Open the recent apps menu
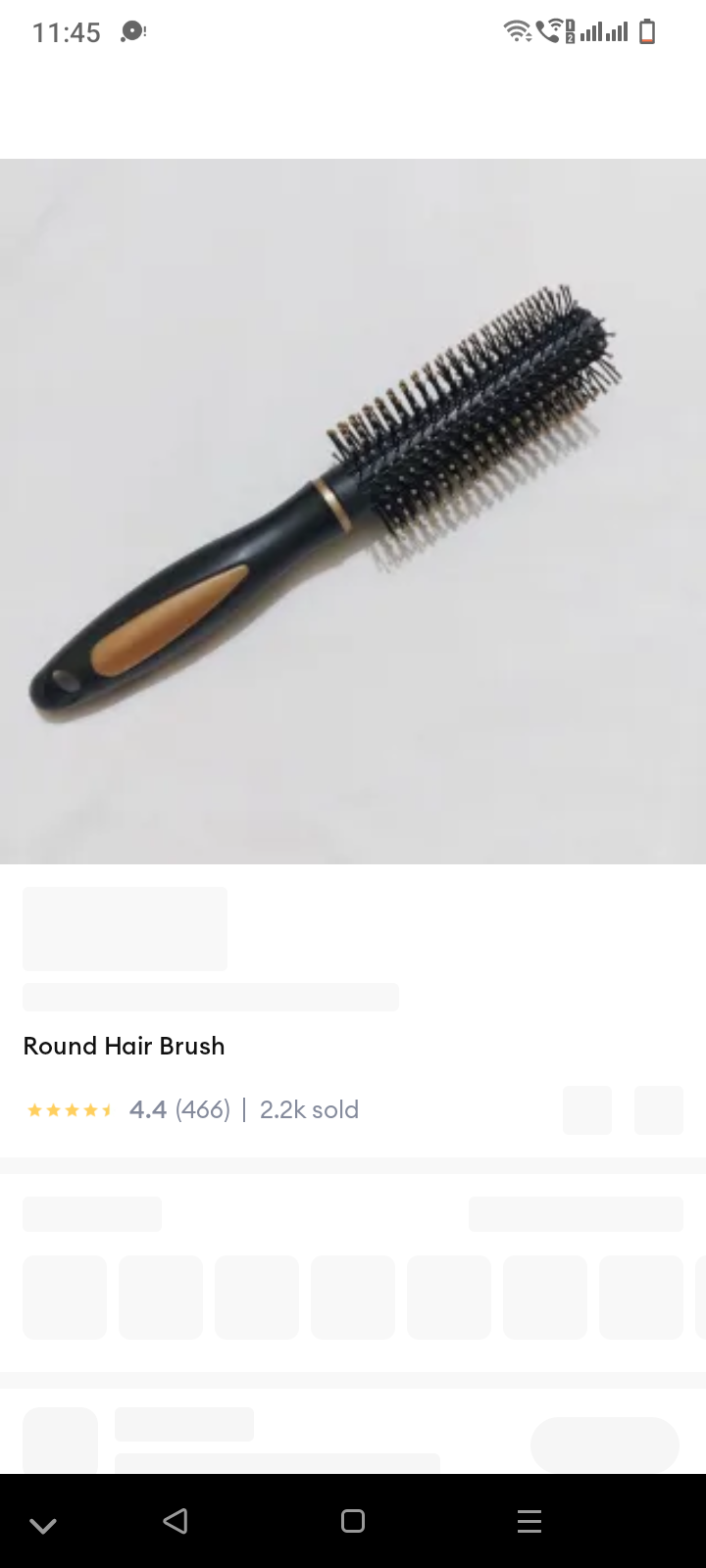 click(529, 1521)
